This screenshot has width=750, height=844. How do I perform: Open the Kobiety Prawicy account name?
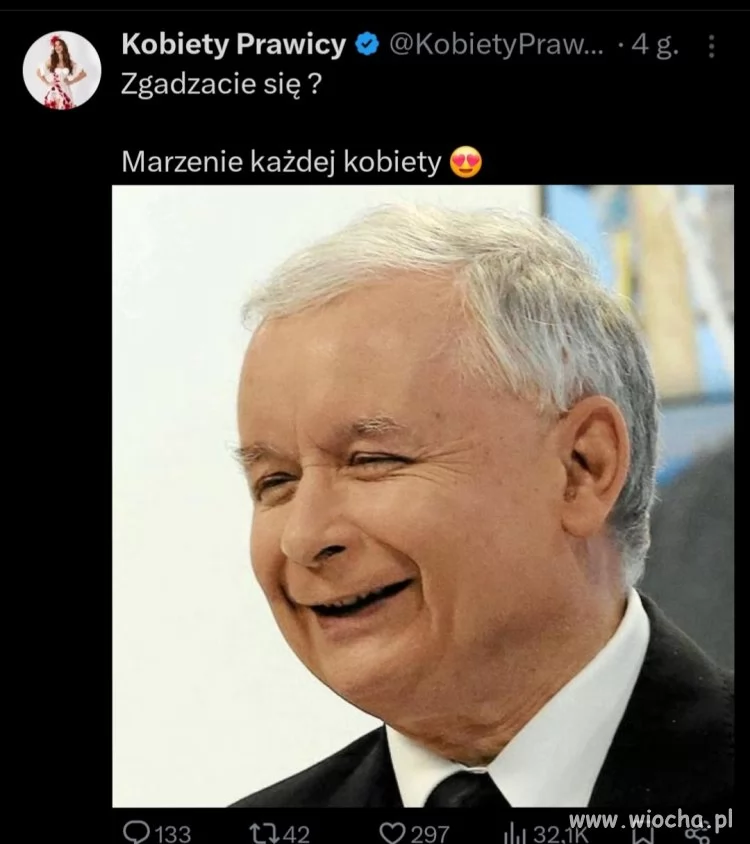tap(233, 45)
